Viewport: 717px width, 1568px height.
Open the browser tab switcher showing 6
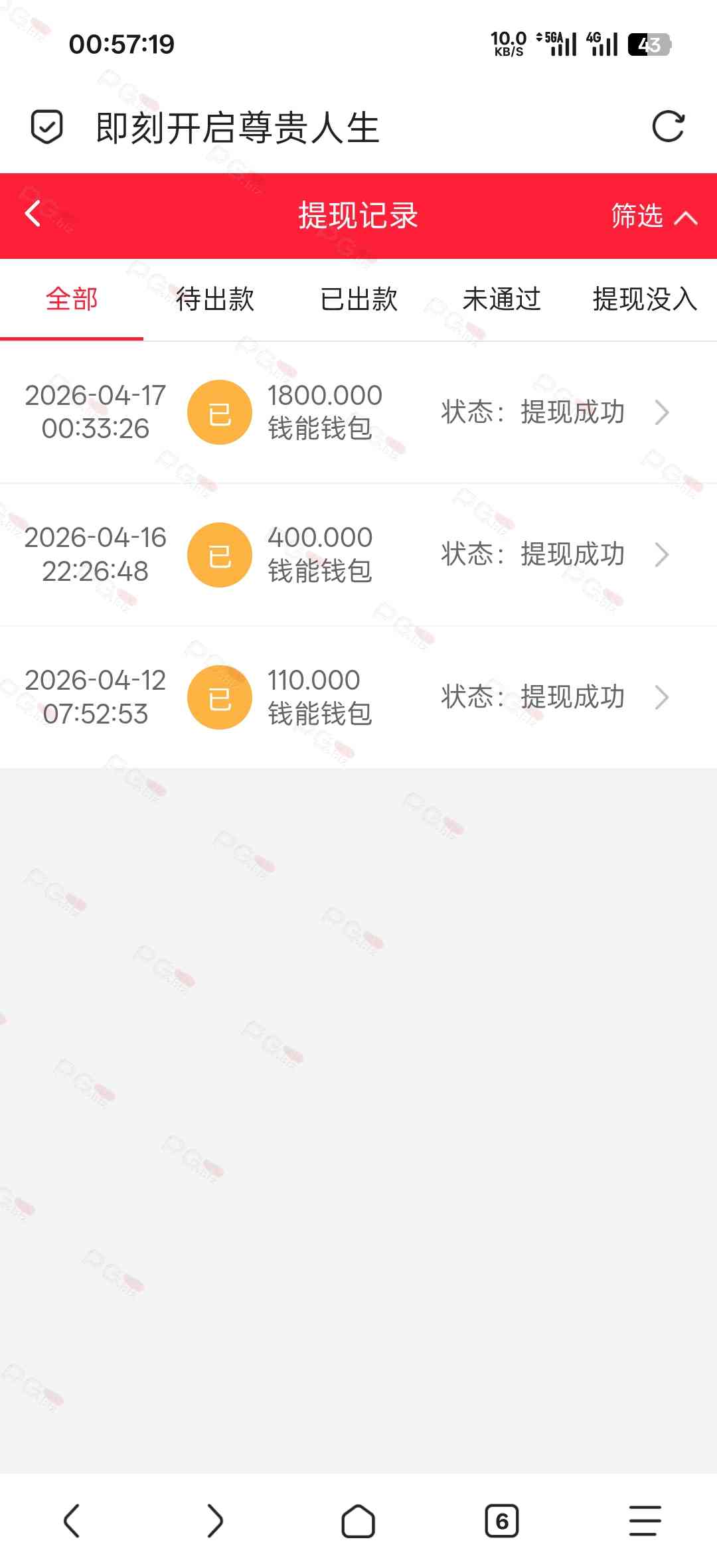coord(502,1521)
